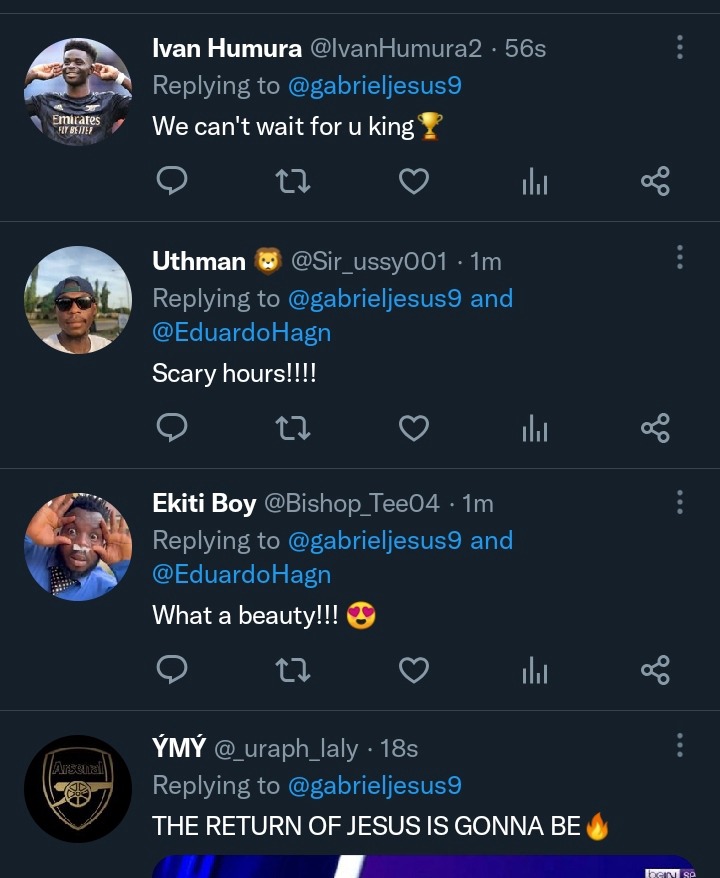Screen dimensions: 720x878
Task: Like Ekiti Boy's "What a beauty" reply
Action: pos(414,670)
